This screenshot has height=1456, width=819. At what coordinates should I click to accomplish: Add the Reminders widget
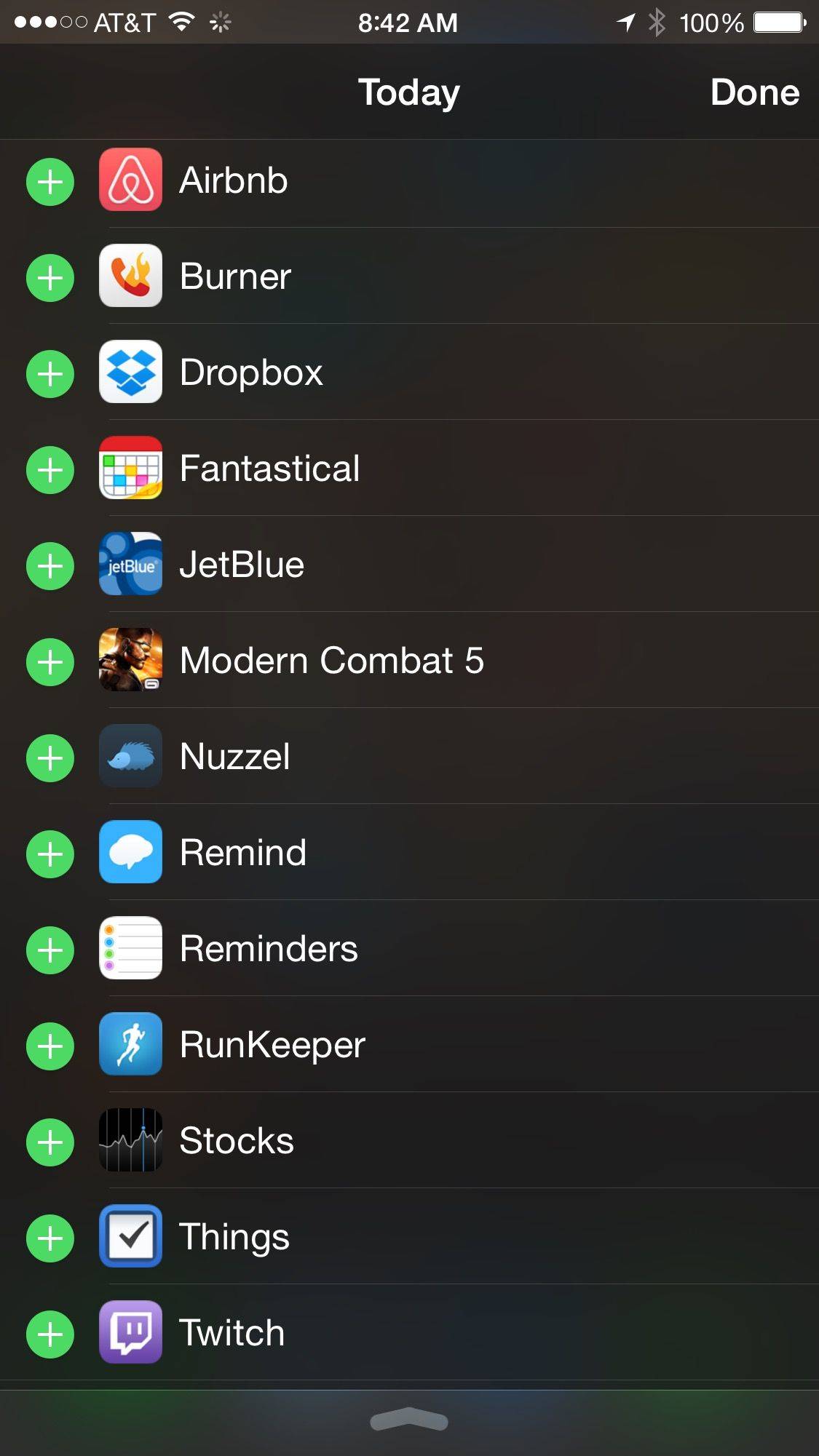coord(50,950)
